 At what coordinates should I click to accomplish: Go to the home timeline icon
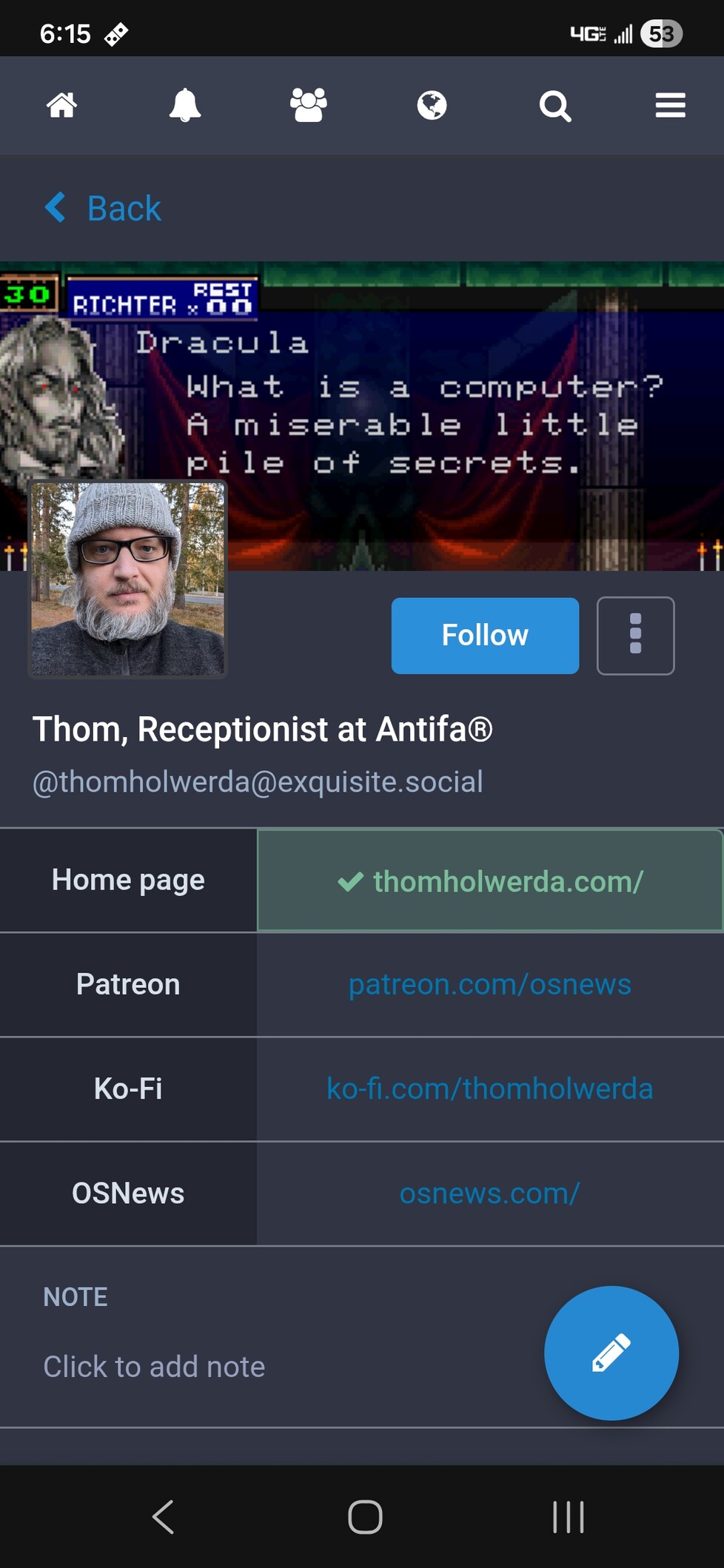61,105
